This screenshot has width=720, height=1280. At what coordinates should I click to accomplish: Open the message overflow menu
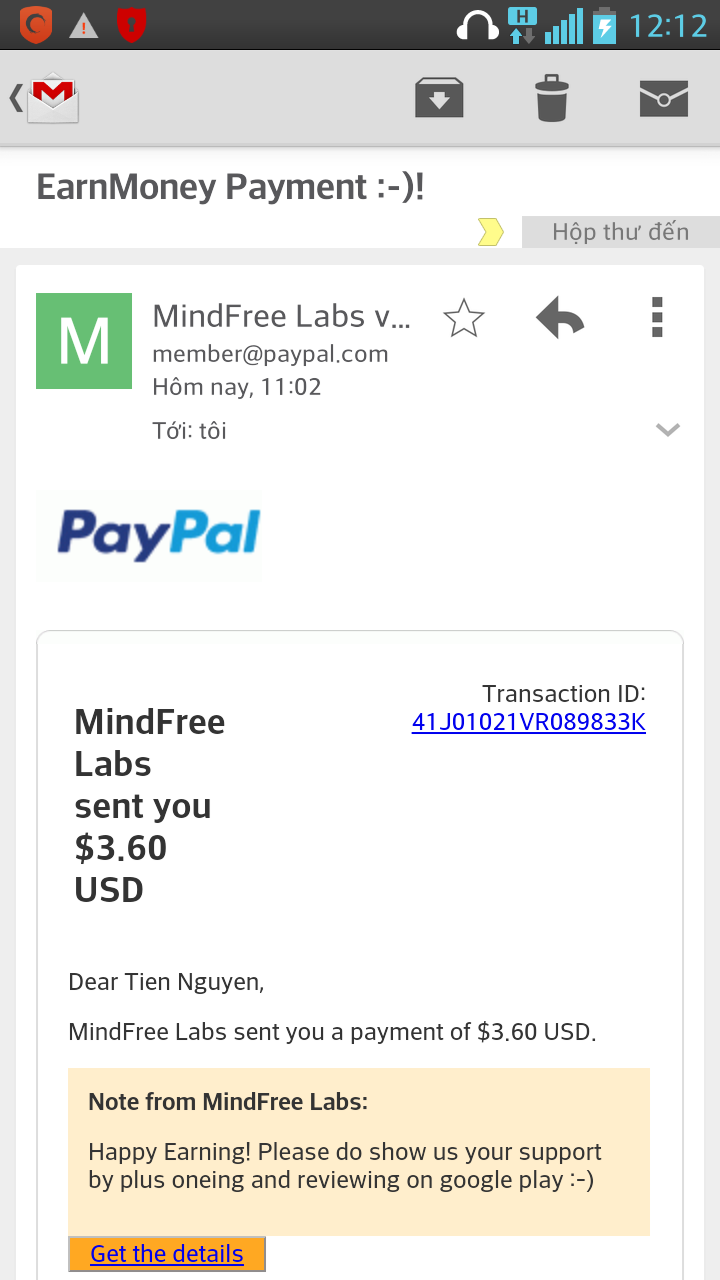pos(657,317)
